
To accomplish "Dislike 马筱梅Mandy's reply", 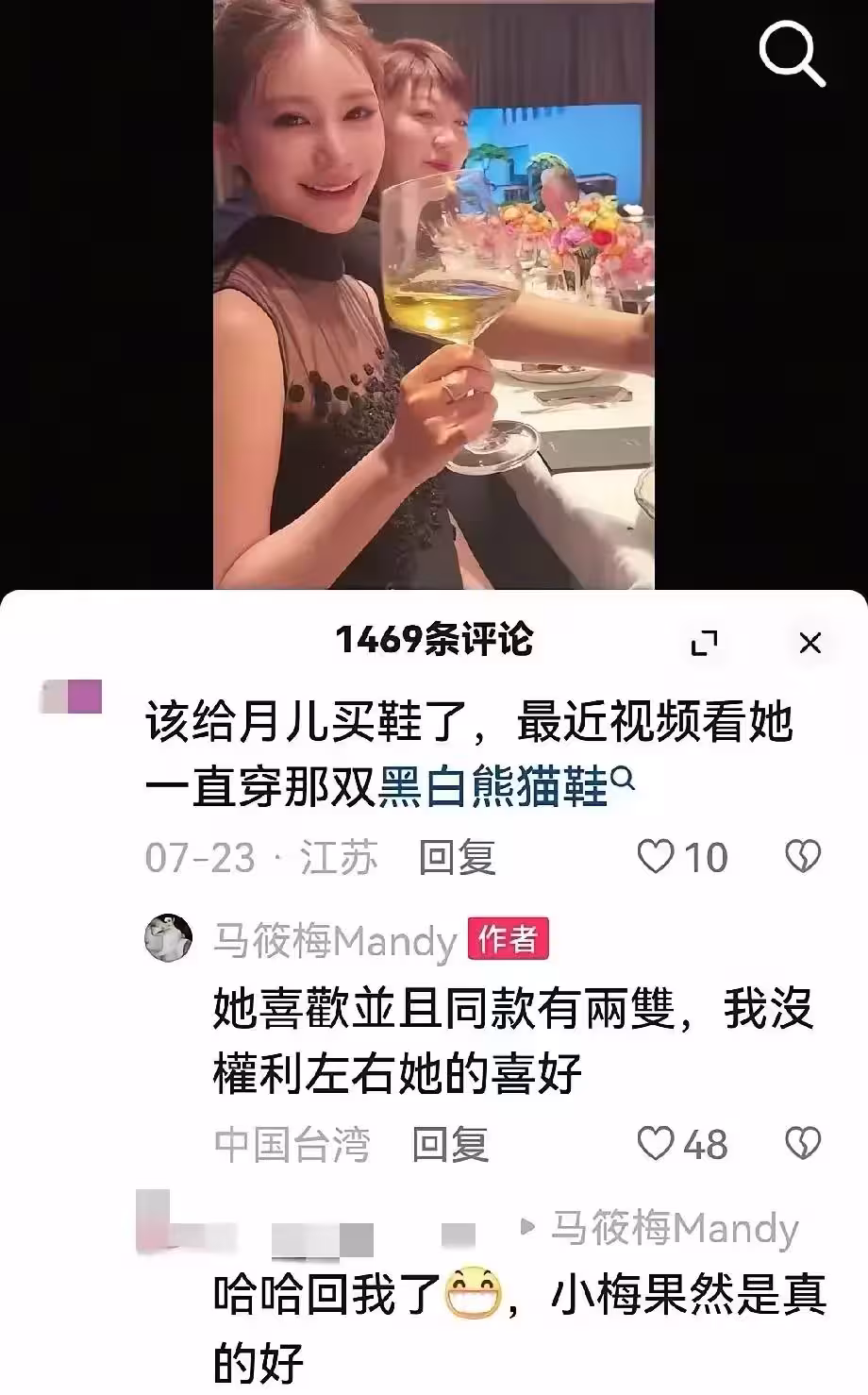I will [803, 1144].
